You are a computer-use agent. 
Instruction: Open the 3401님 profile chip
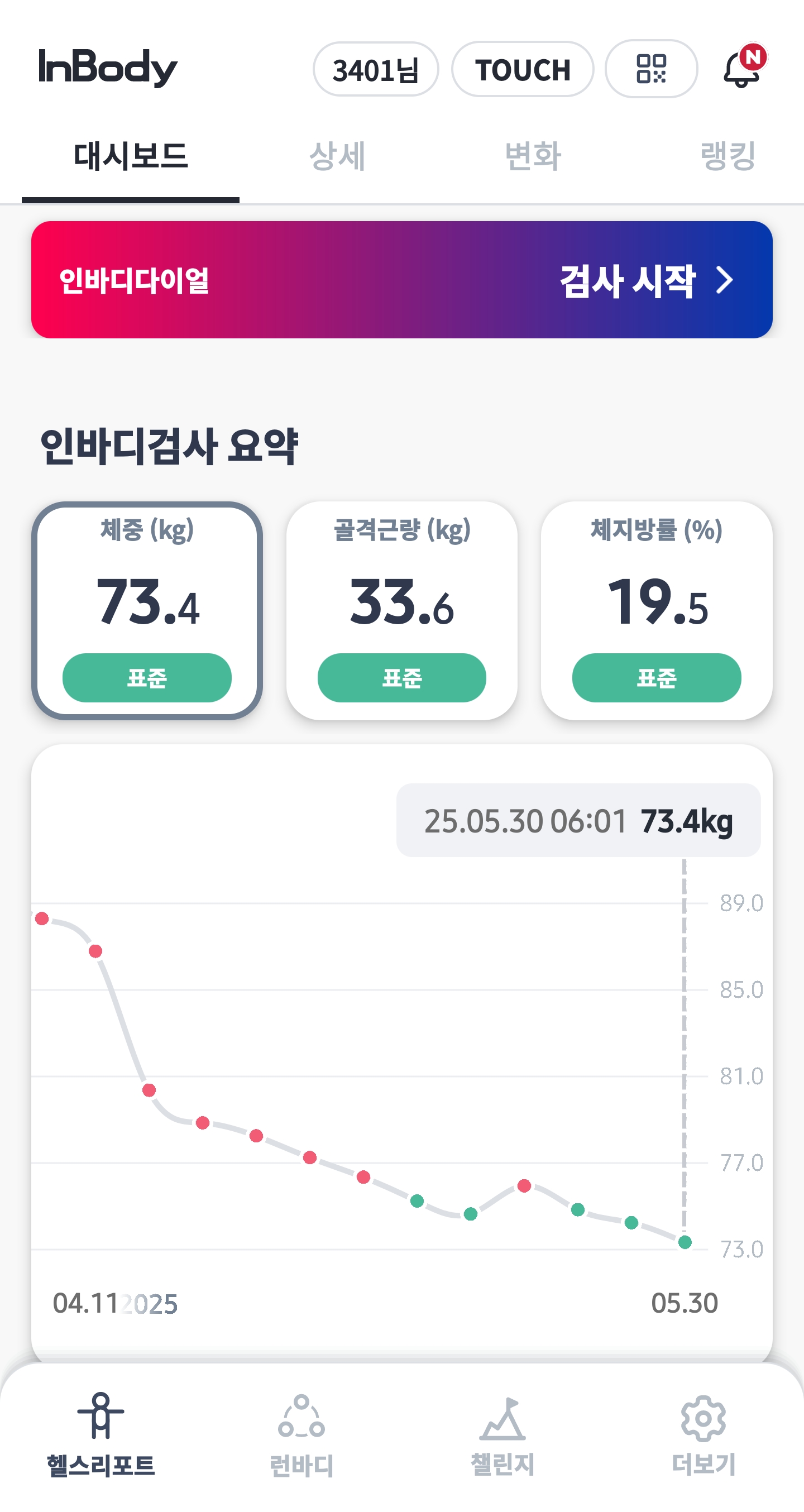[x=376, y=69]
